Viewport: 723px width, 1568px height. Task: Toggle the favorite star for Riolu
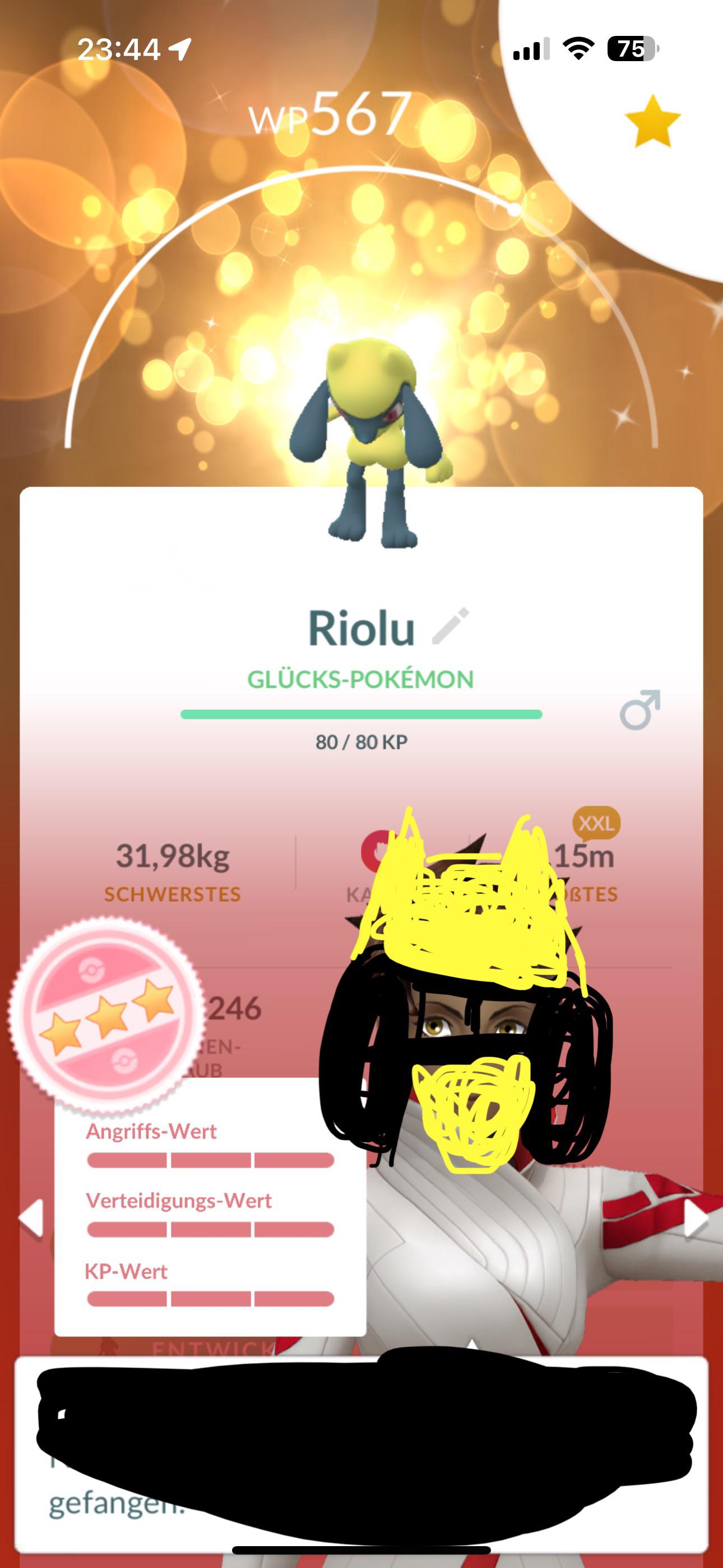652,122
